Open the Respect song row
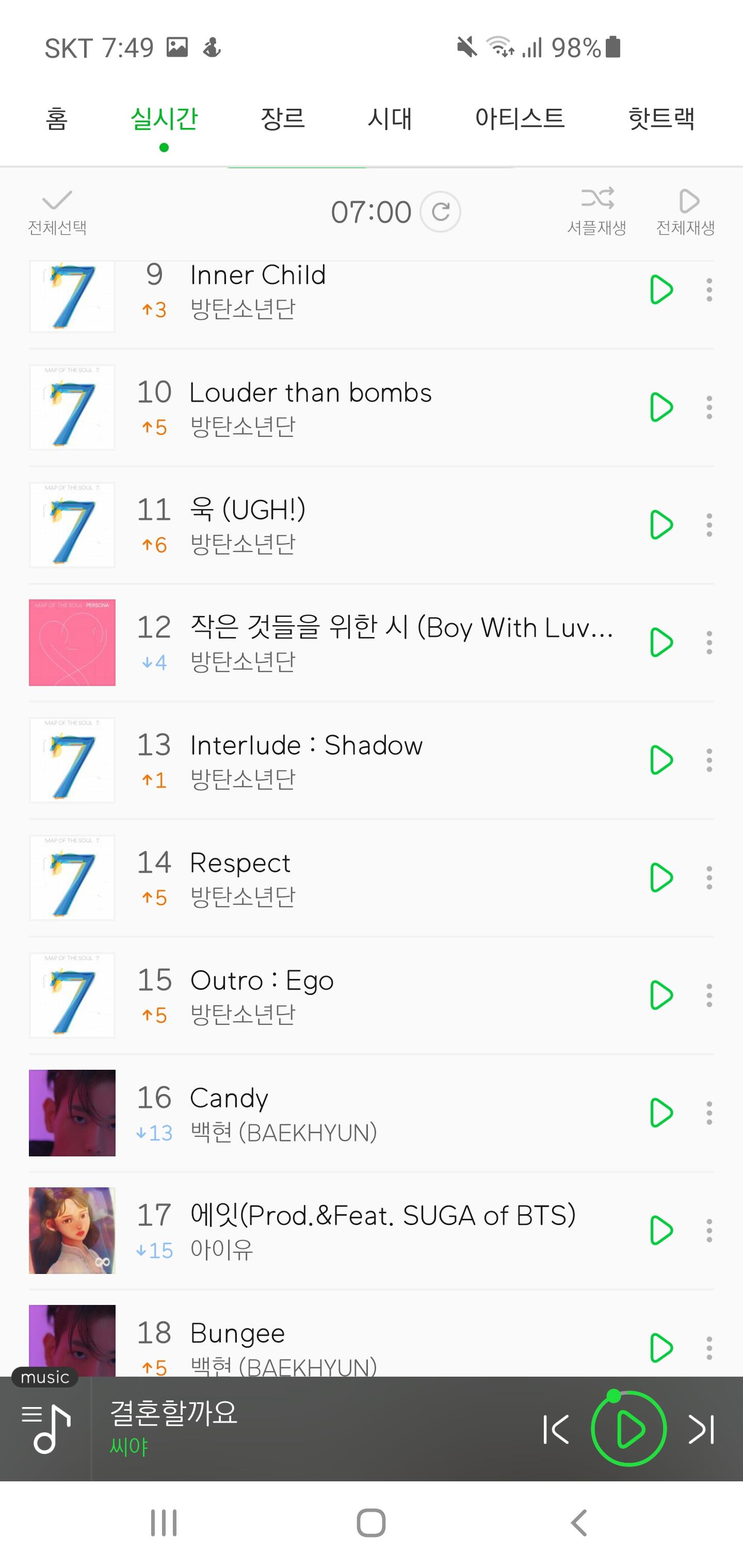The width and height of the screenshot is (743, 1568). (x=372, y=878)
